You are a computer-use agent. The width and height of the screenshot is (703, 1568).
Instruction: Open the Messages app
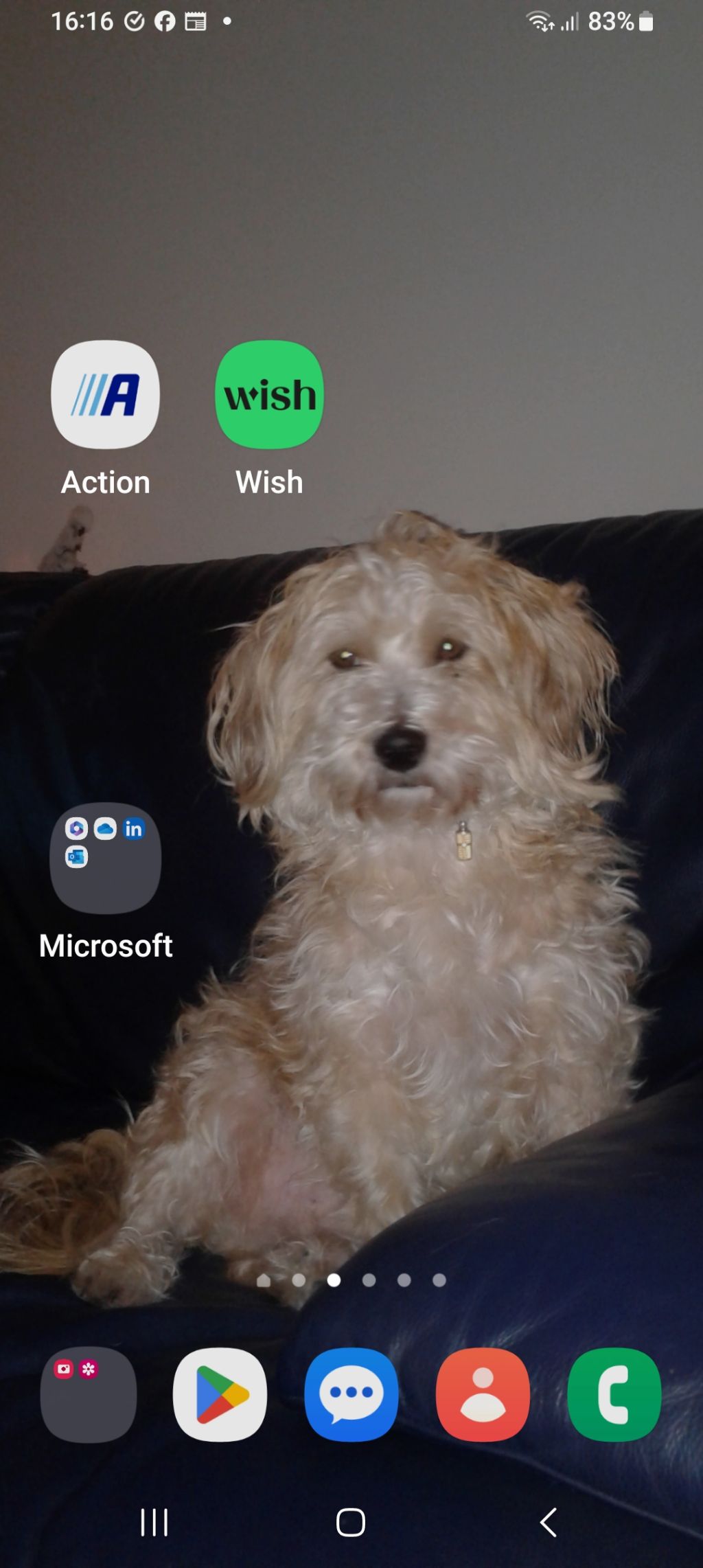[x=351, y=1394]
